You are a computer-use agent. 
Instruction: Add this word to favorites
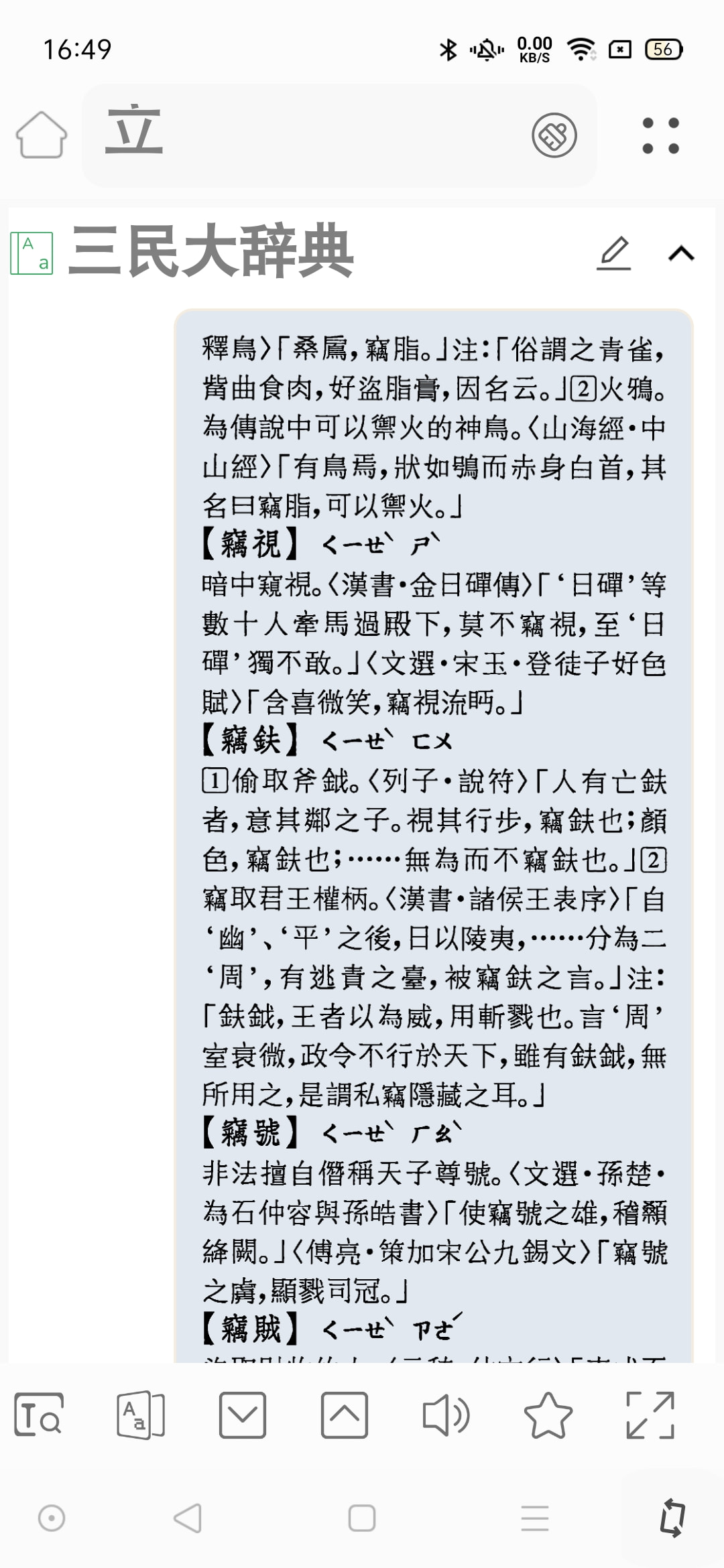[x=548, y=1415]
